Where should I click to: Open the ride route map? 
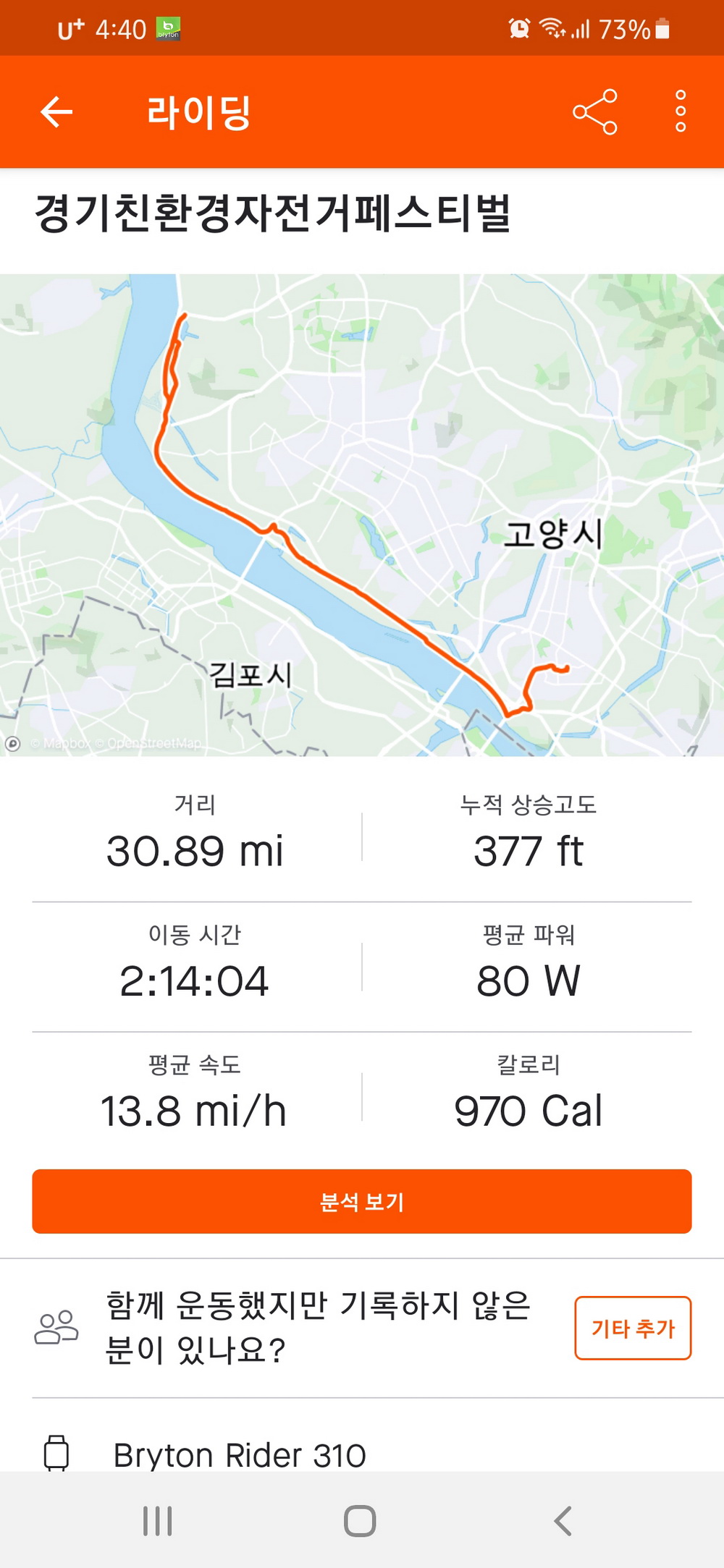[x=362, y=514]
